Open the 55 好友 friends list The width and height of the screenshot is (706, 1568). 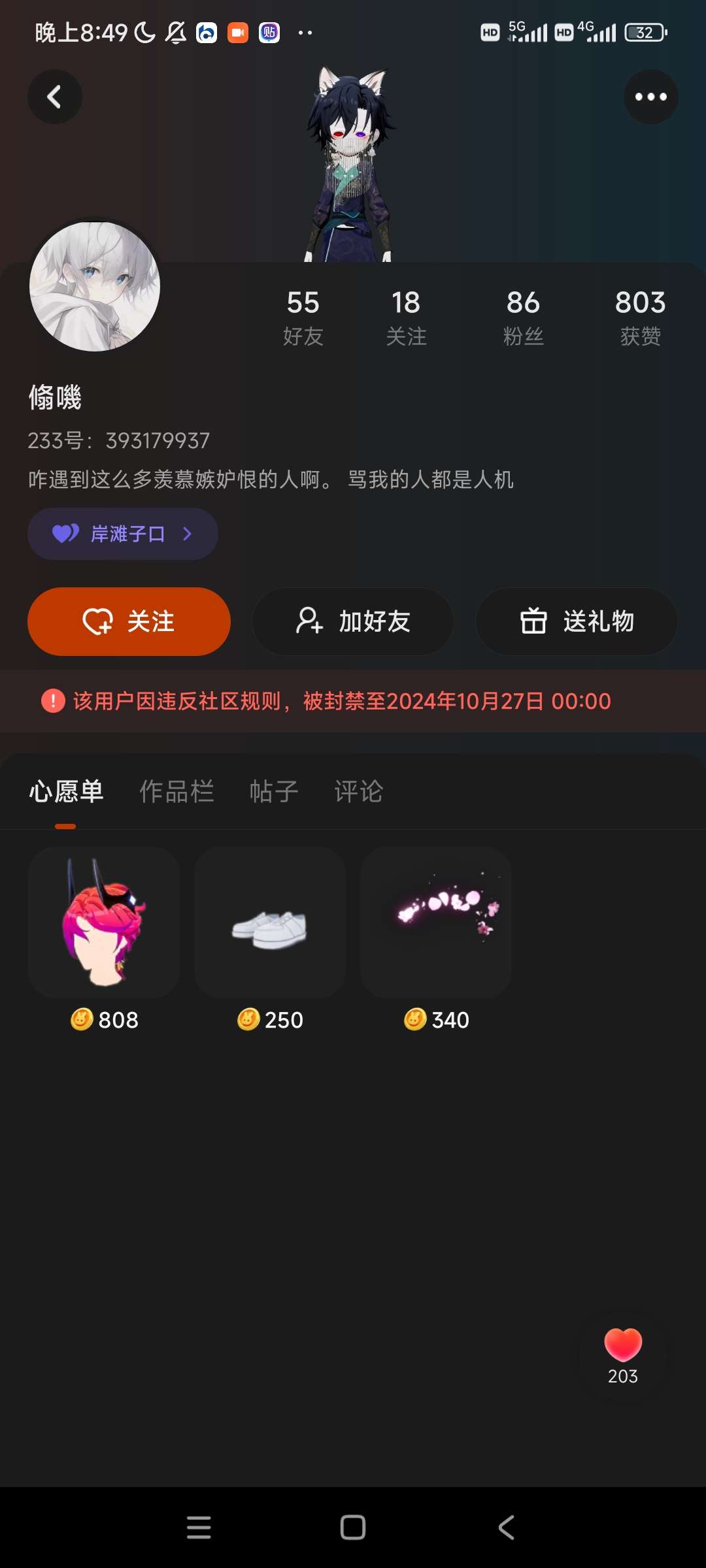303,317
